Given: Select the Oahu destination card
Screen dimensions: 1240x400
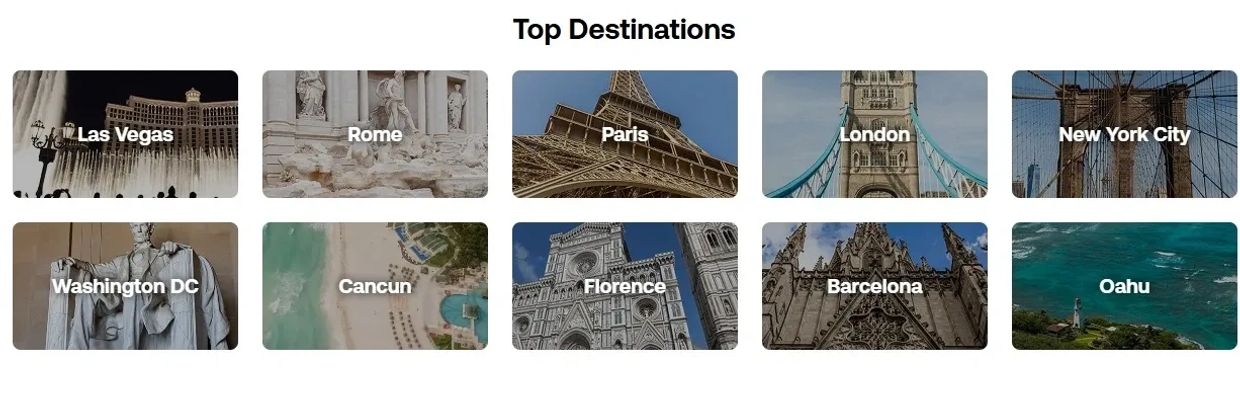Looking at the screenshot, I should [x=1124, y=286].
